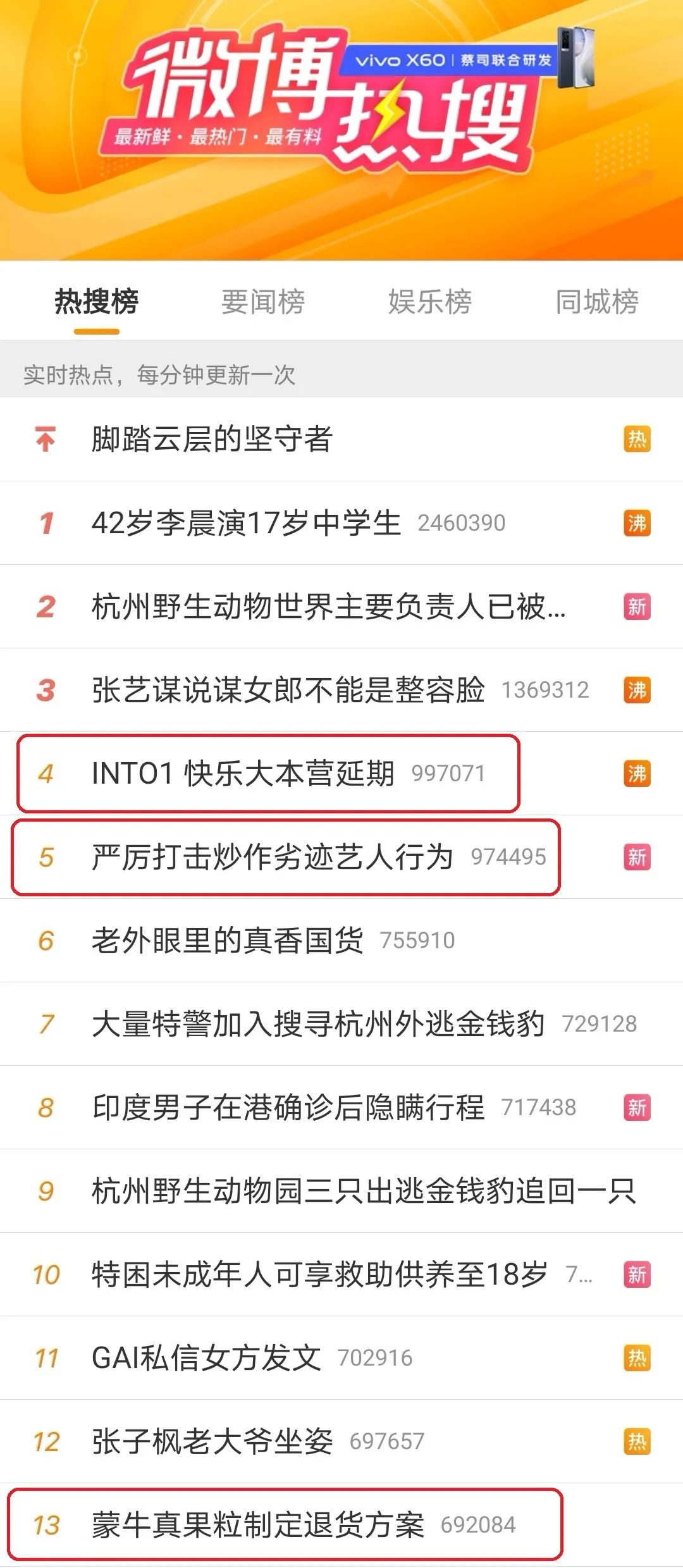Open the 杭州野生动物世界主要负责人已被 topic

pos(341,606)
